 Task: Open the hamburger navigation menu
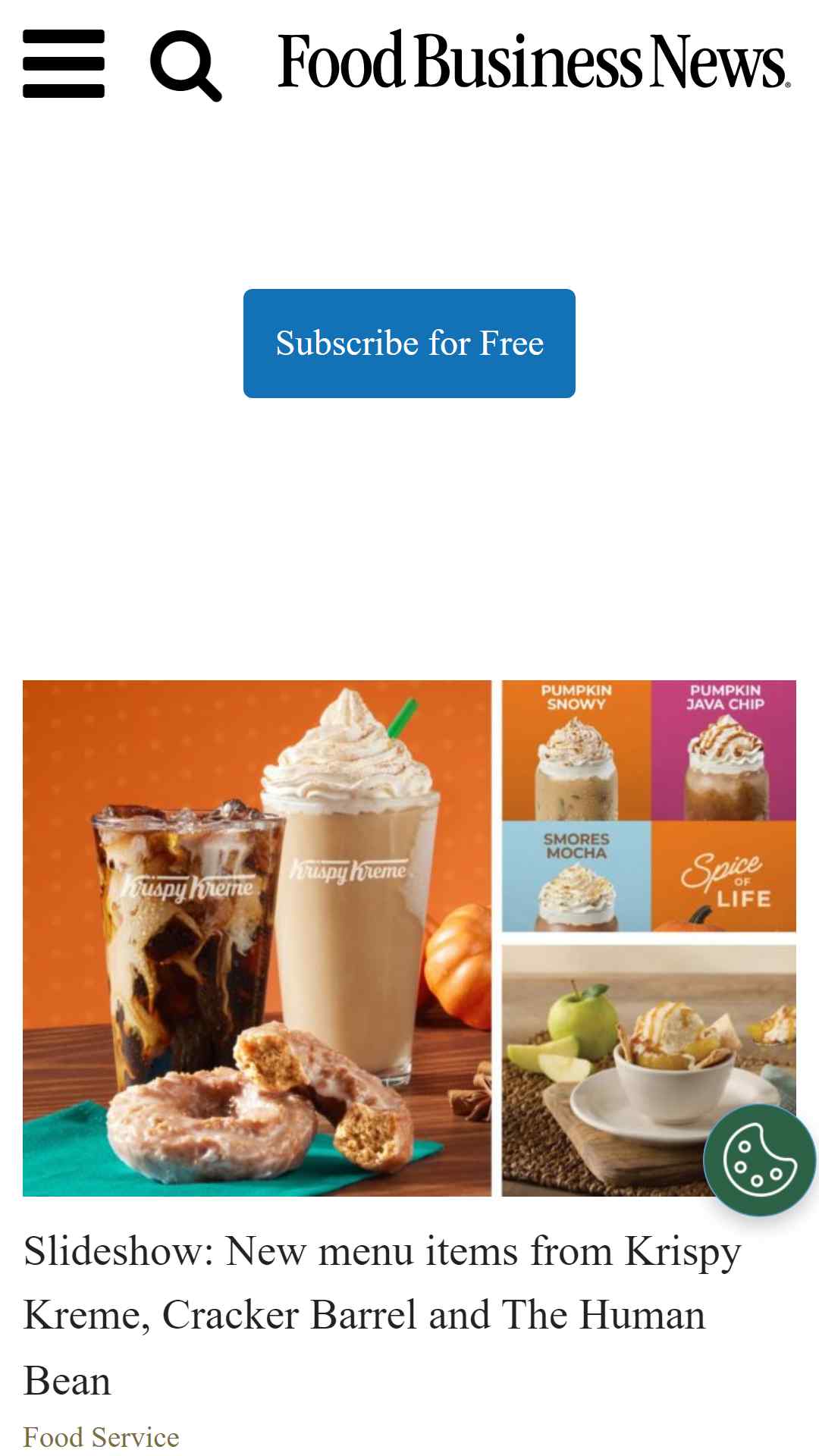pos(64,64)
